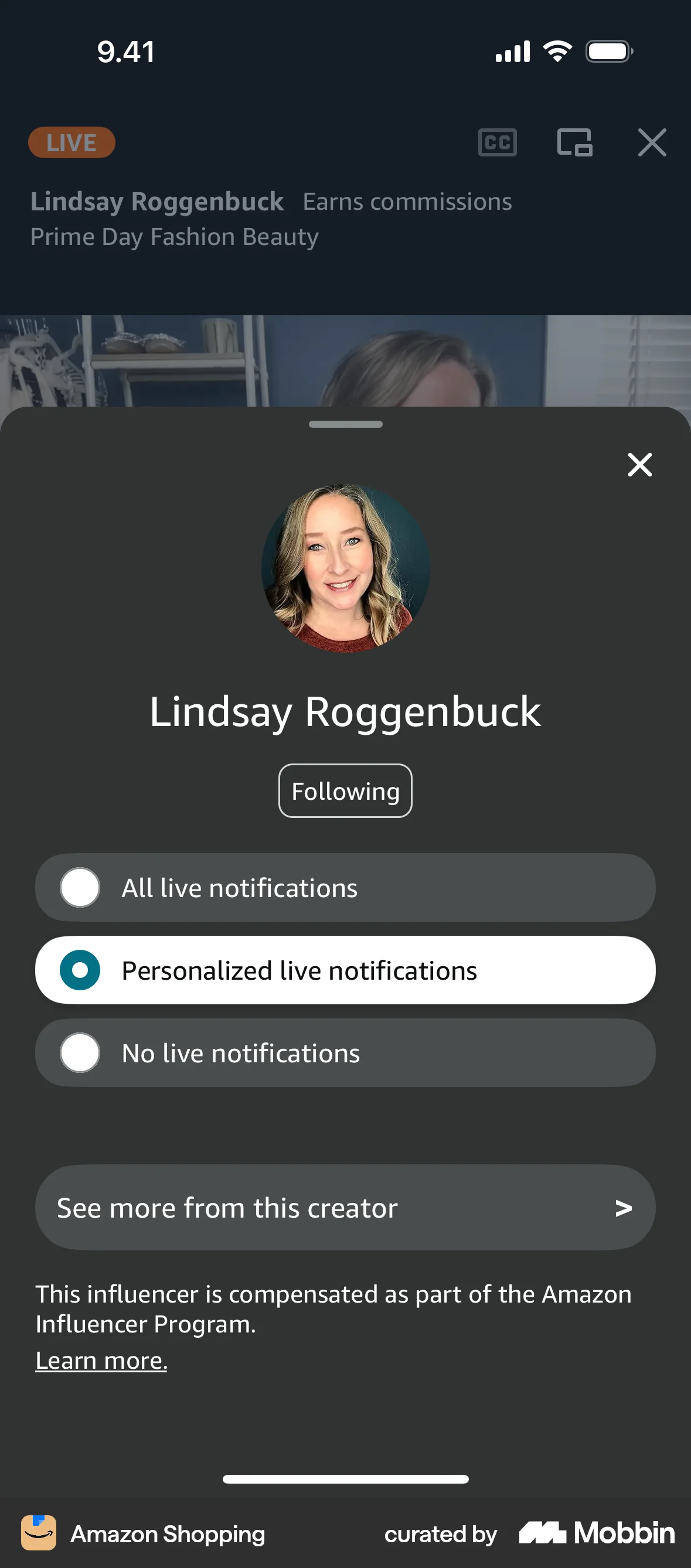This screenshot has width=691, height=1568.
Task: Toggle closed captions on the live stream
Action: (x=498, y=143)
